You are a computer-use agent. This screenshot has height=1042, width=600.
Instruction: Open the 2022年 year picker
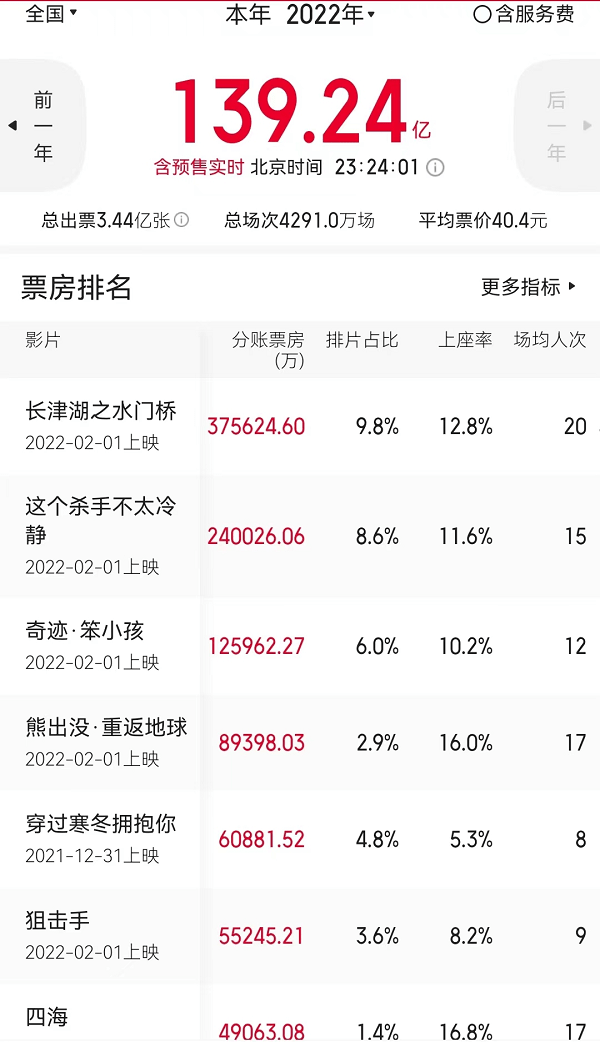tap(330, 15)
